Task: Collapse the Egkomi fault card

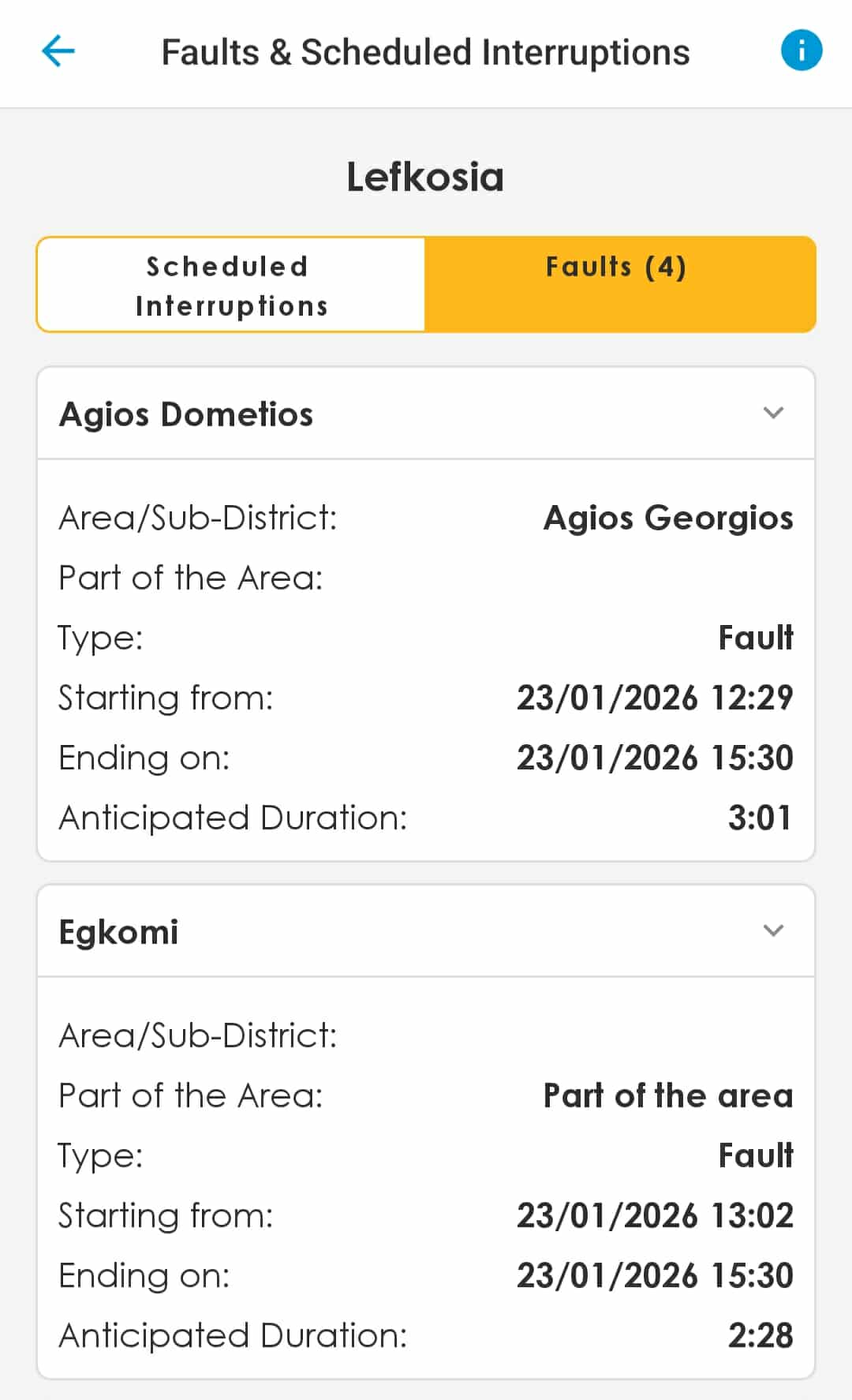Action: coord(773,930)
